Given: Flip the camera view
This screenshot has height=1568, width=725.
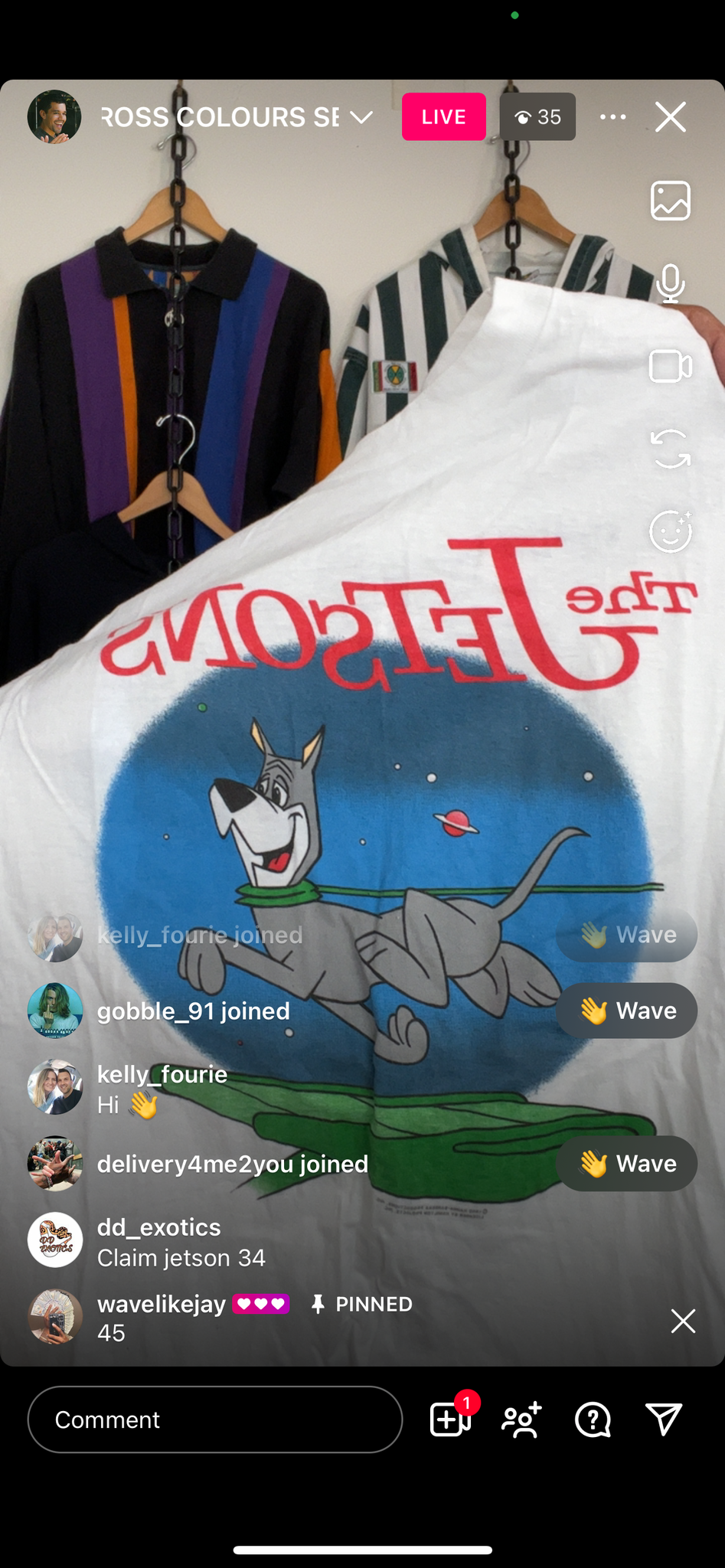Looking at the screenshot, I should 671,449.
